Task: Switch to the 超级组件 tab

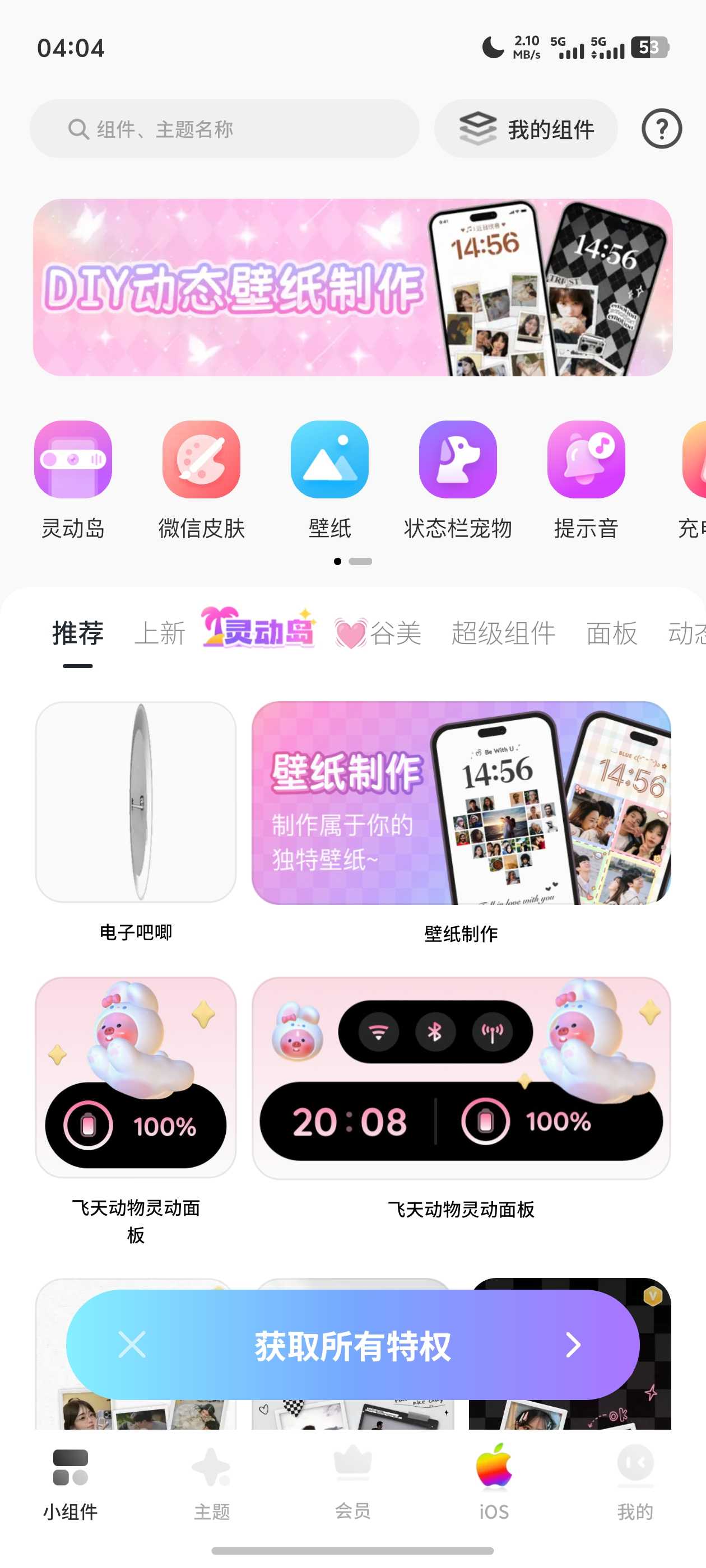Action: [x=503, y=634]
